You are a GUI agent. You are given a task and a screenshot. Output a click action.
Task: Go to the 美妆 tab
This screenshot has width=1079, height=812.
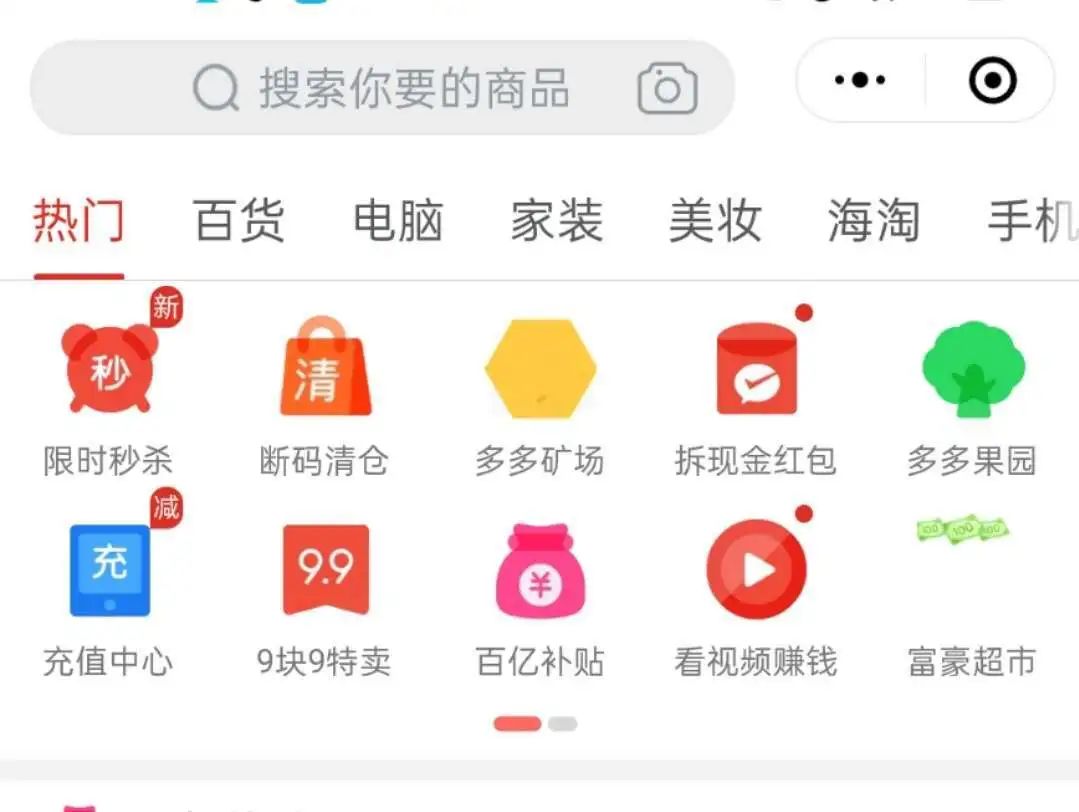click(x=715, y=221)
